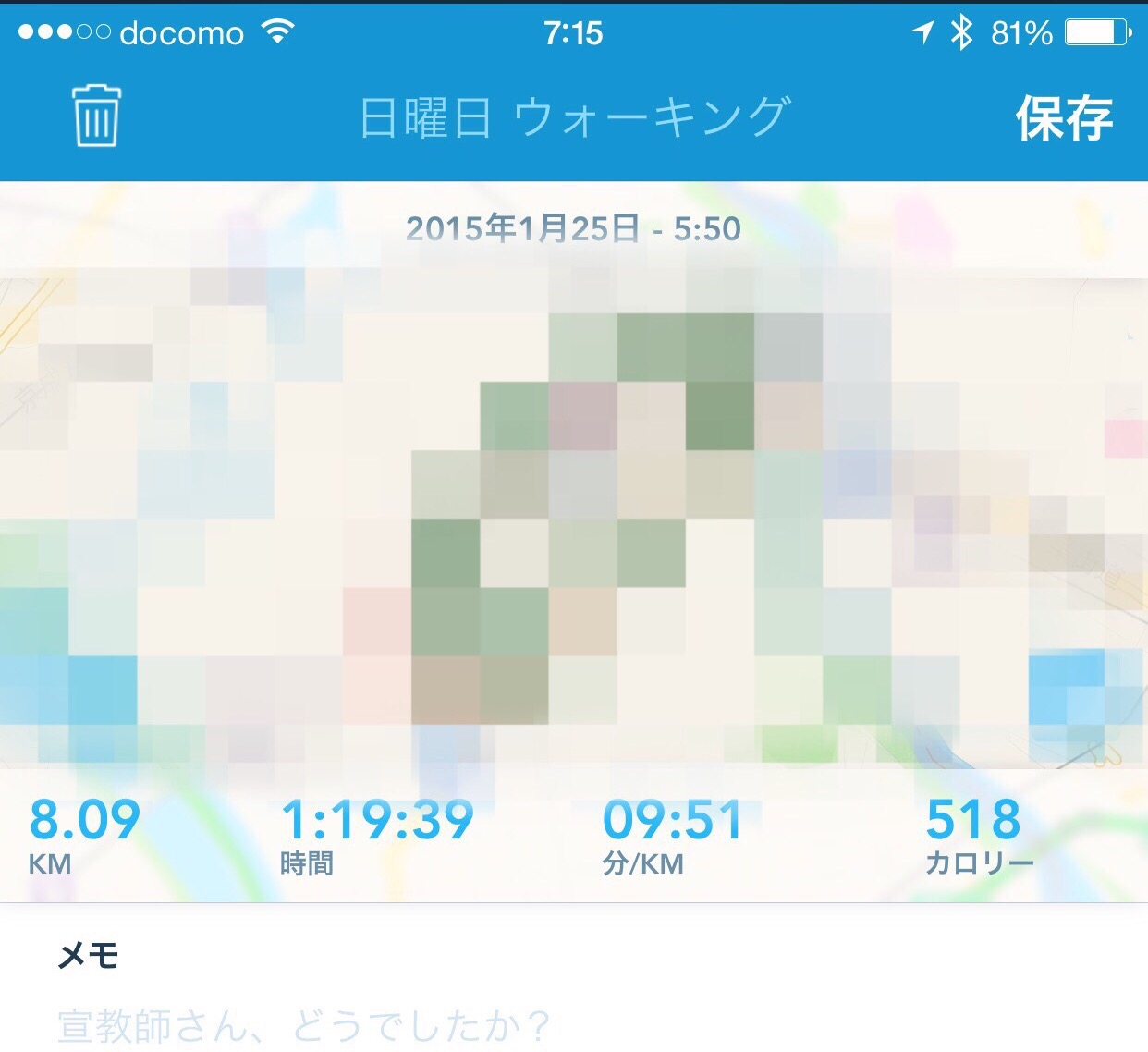Viewport: 1148px width, 1052px height.
Task: Tap 保存 to save the activity
Action: (x=1064, y=118)
